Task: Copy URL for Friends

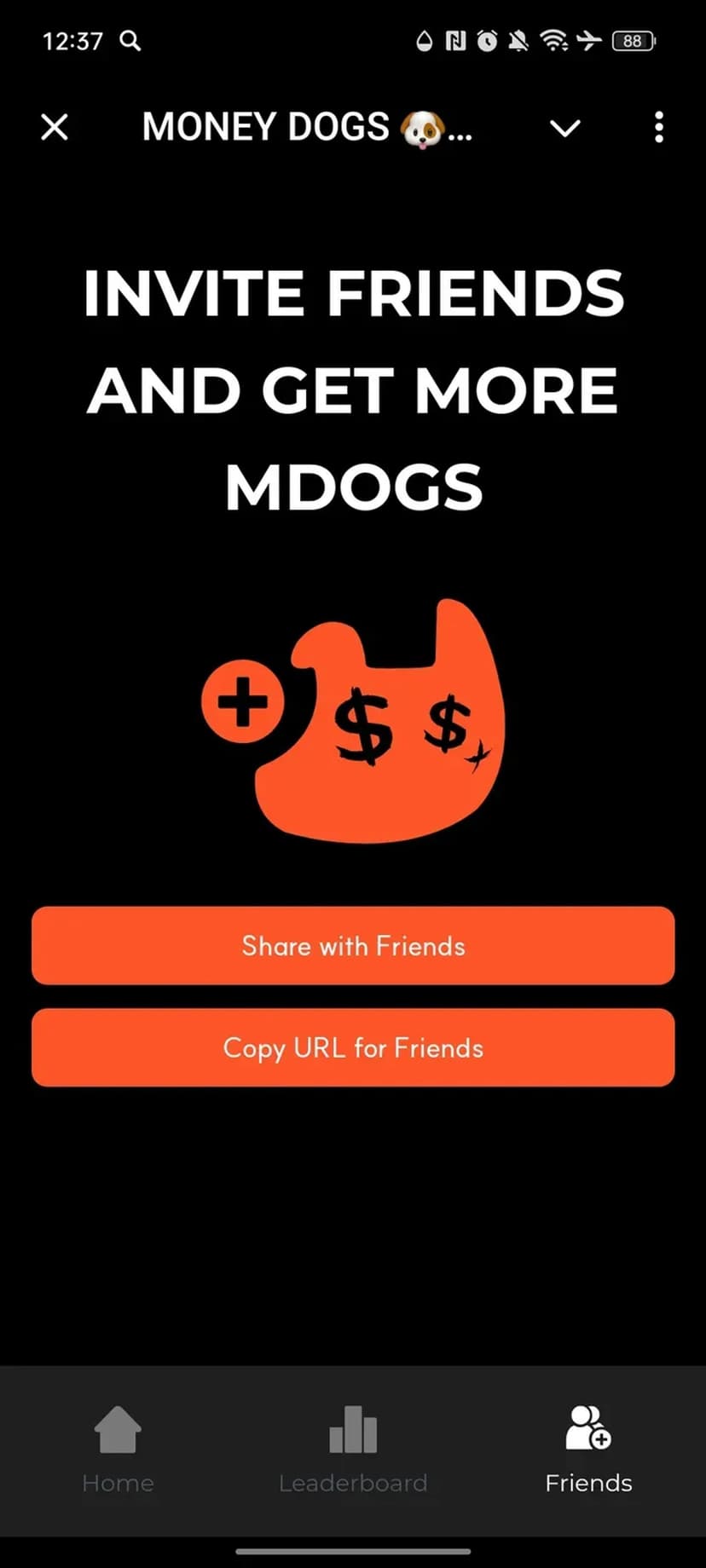Action: [353, 1047]
